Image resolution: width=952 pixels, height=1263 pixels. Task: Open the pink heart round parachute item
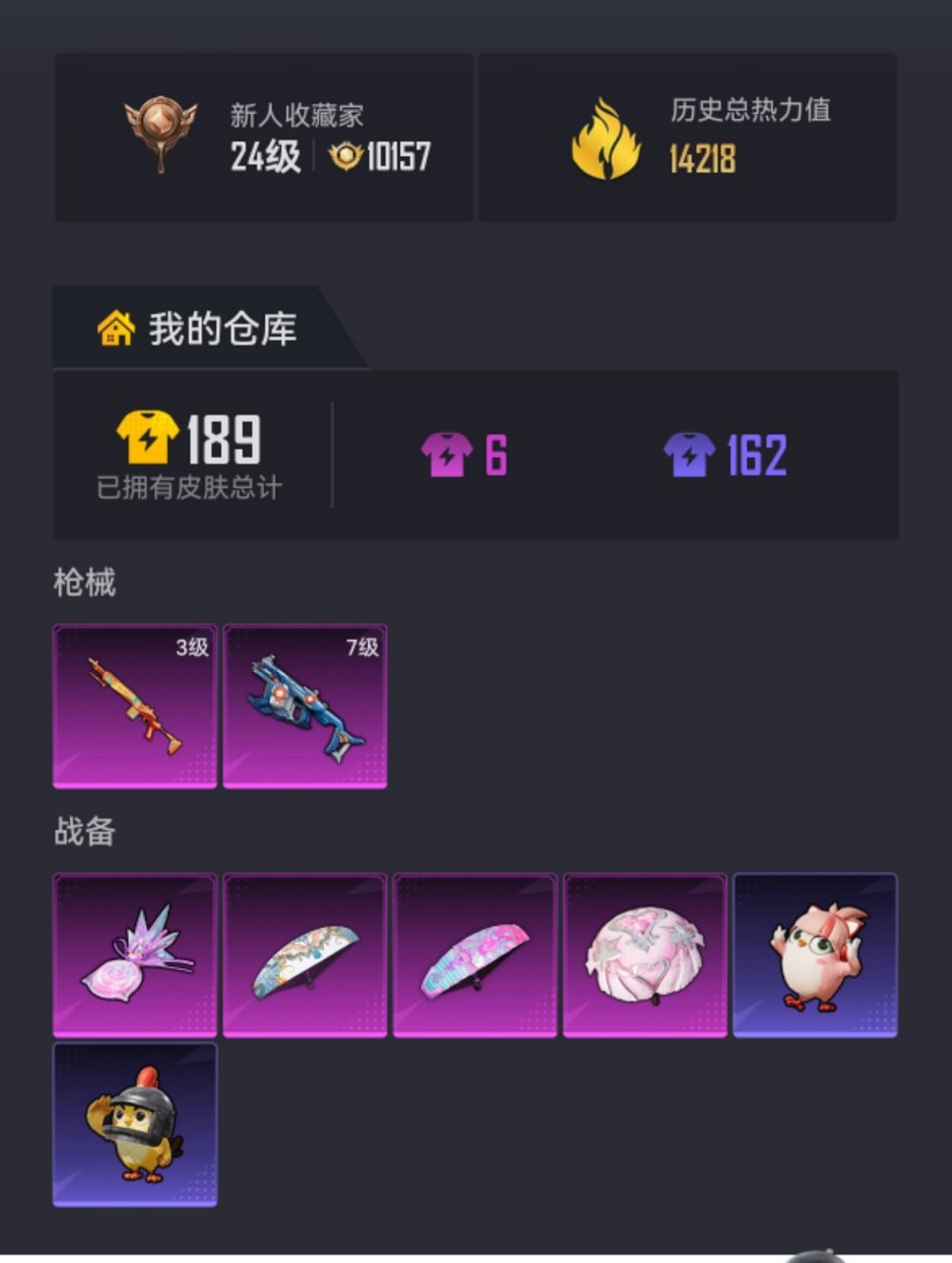(645, 956)
